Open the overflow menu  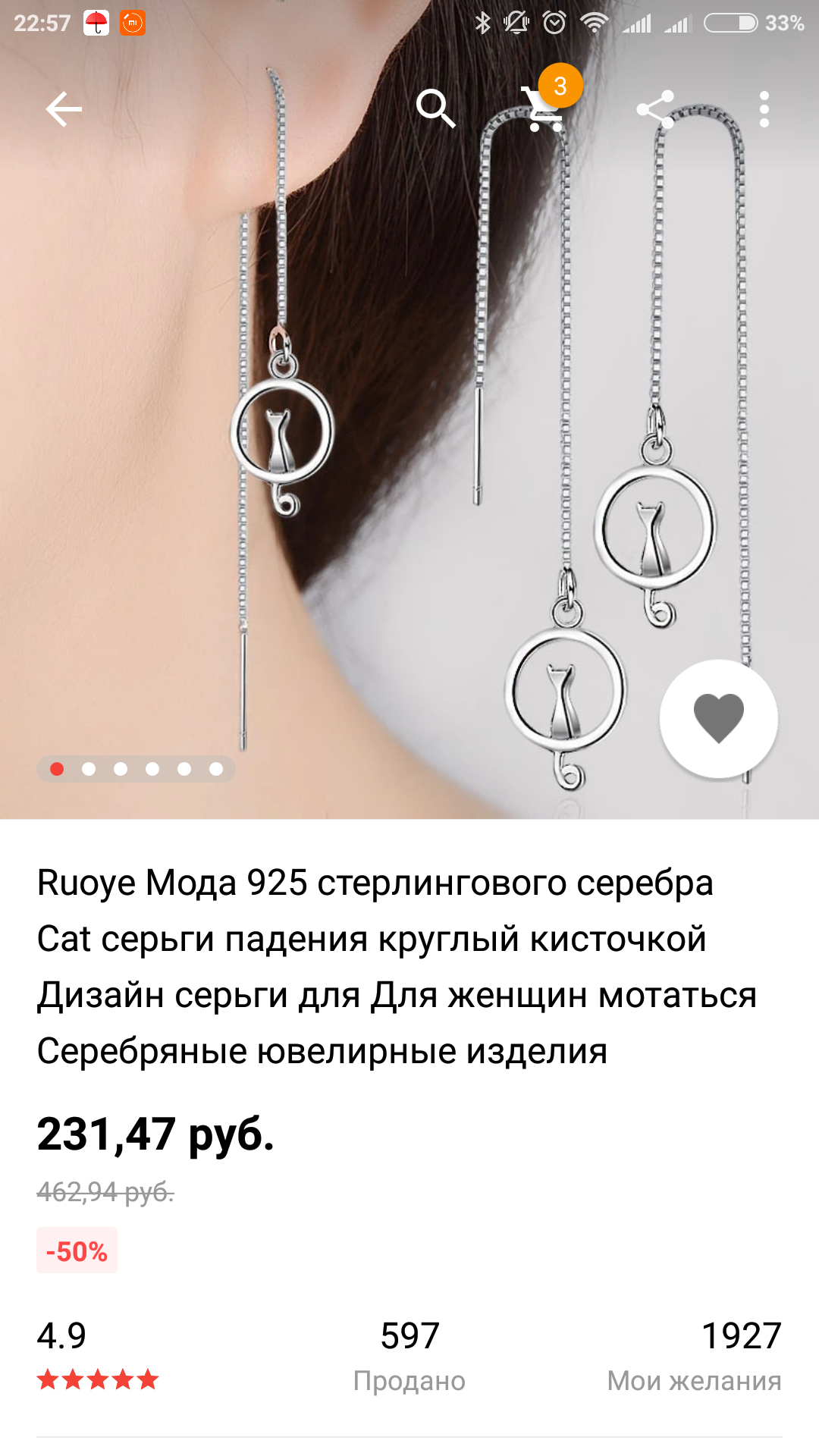tap(764, 110)
